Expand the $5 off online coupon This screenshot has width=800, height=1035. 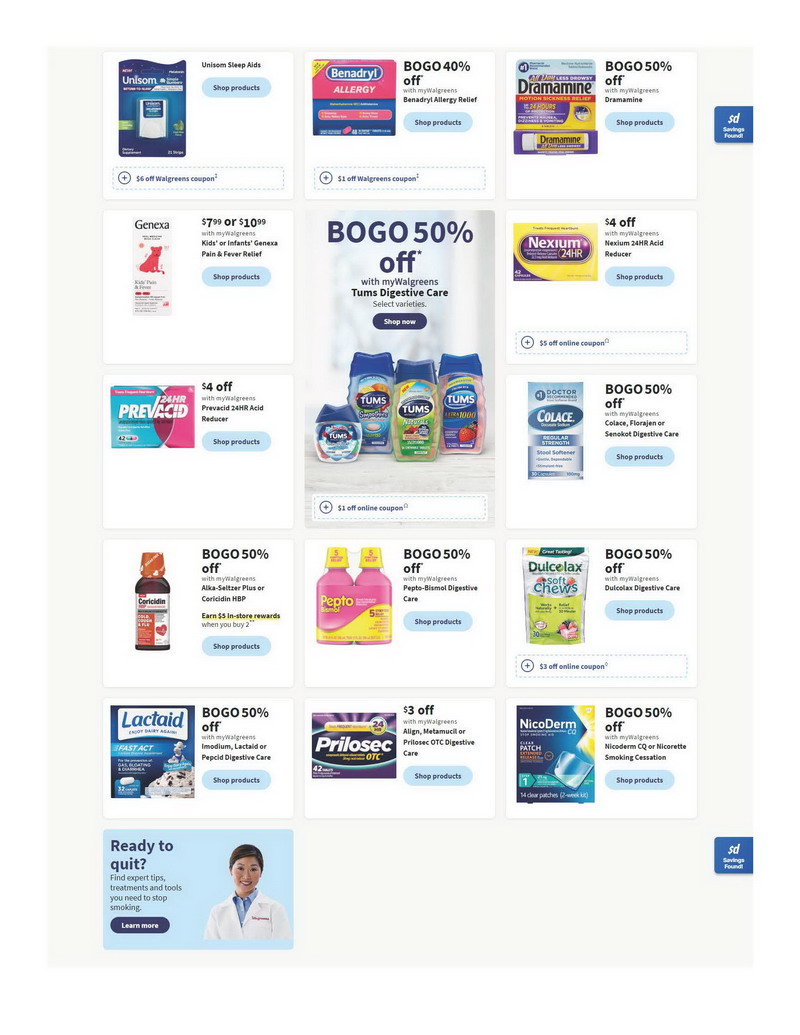601,343
